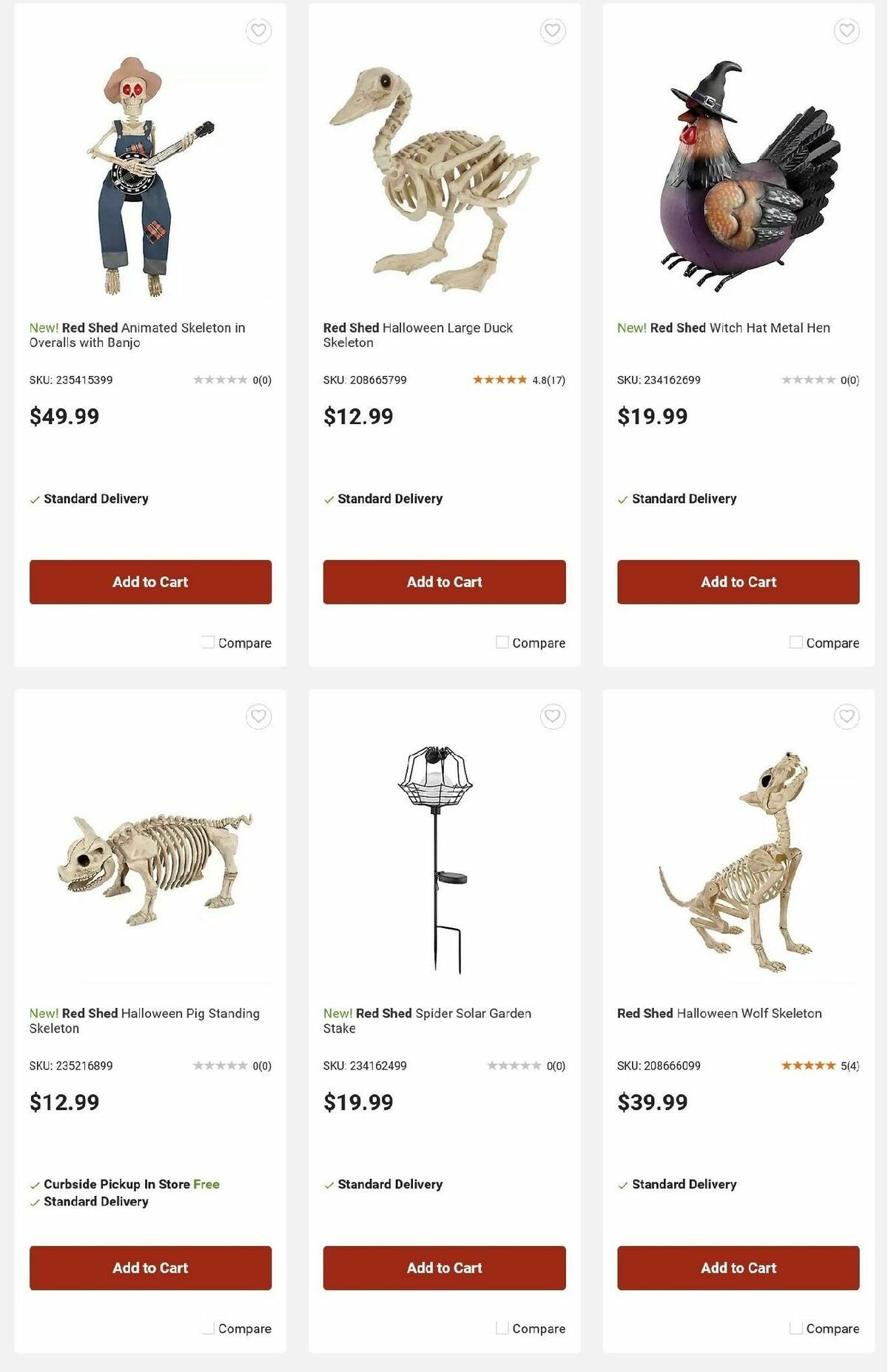Add the Halloween Large Duck Skeleton to cart
The width and height of the screenshot is (888, 1372).
tap(443, 582)
